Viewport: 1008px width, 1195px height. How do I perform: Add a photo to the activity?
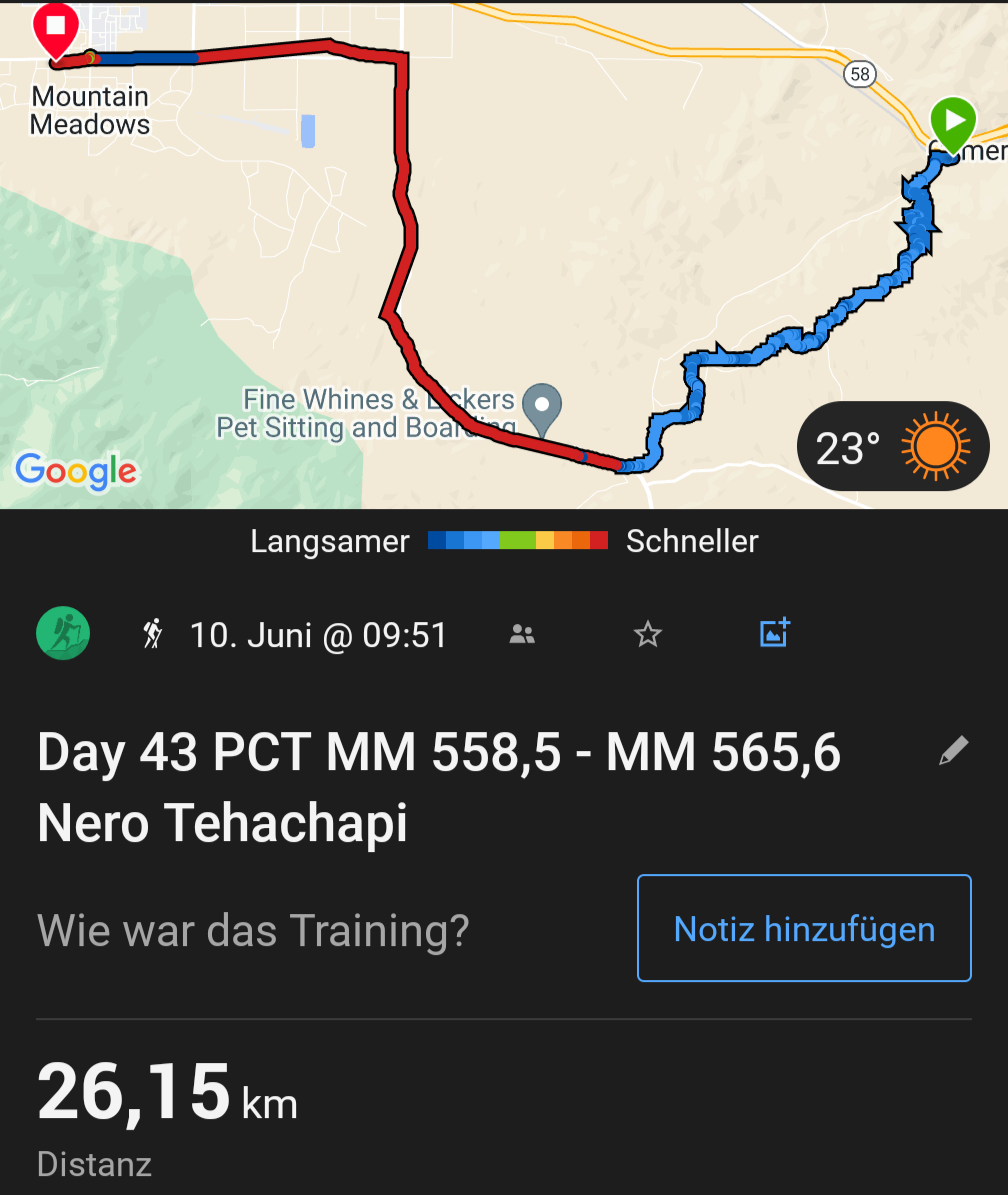pos(775,633)
